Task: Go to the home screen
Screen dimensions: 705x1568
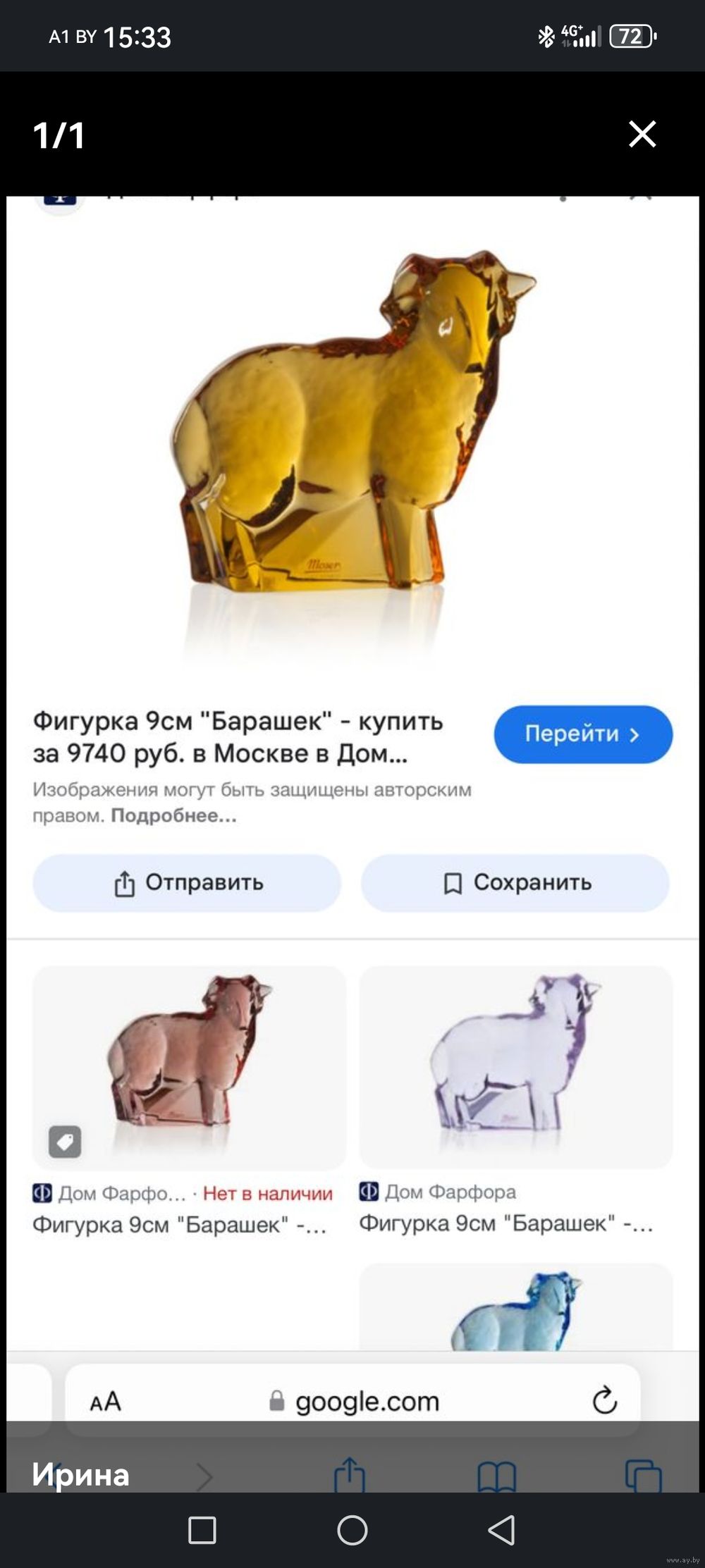Action: click(x=352, y=1530)
